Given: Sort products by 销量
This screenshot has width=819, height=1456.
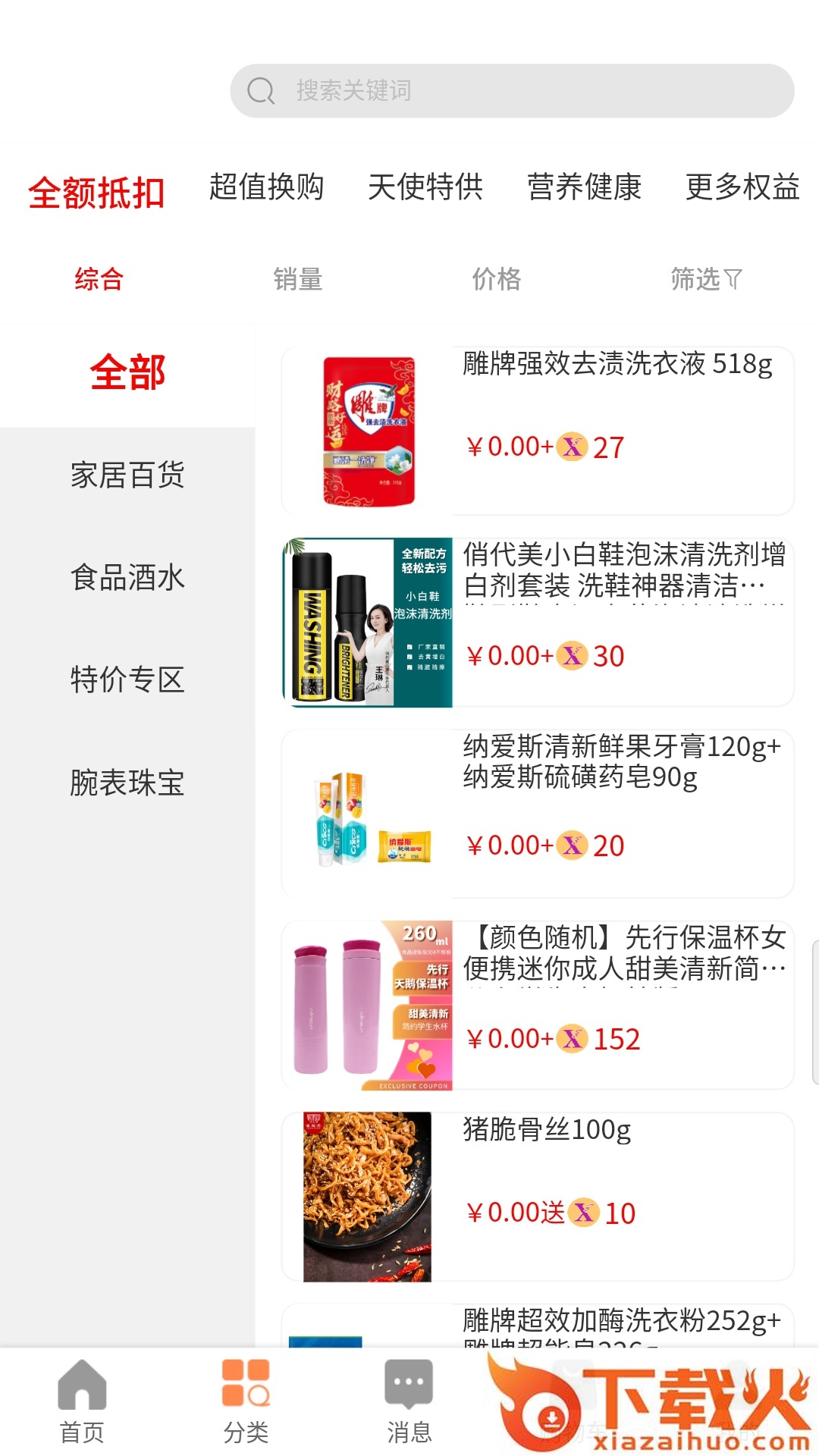Looking at the screenshot, I should pos(298,279).
